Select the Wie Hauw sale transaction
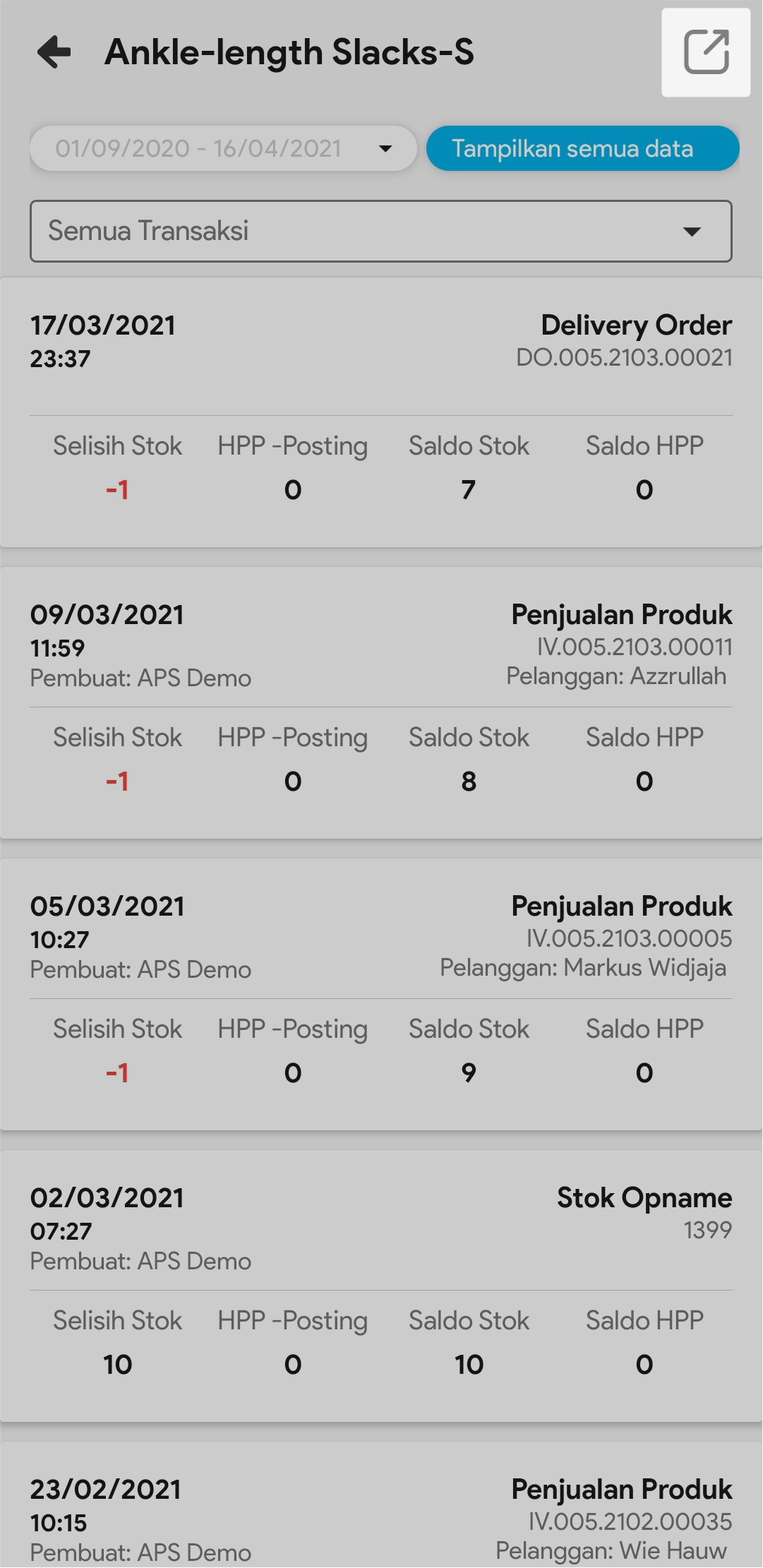Screen dimensions: 763x1568 point(380,1518)
